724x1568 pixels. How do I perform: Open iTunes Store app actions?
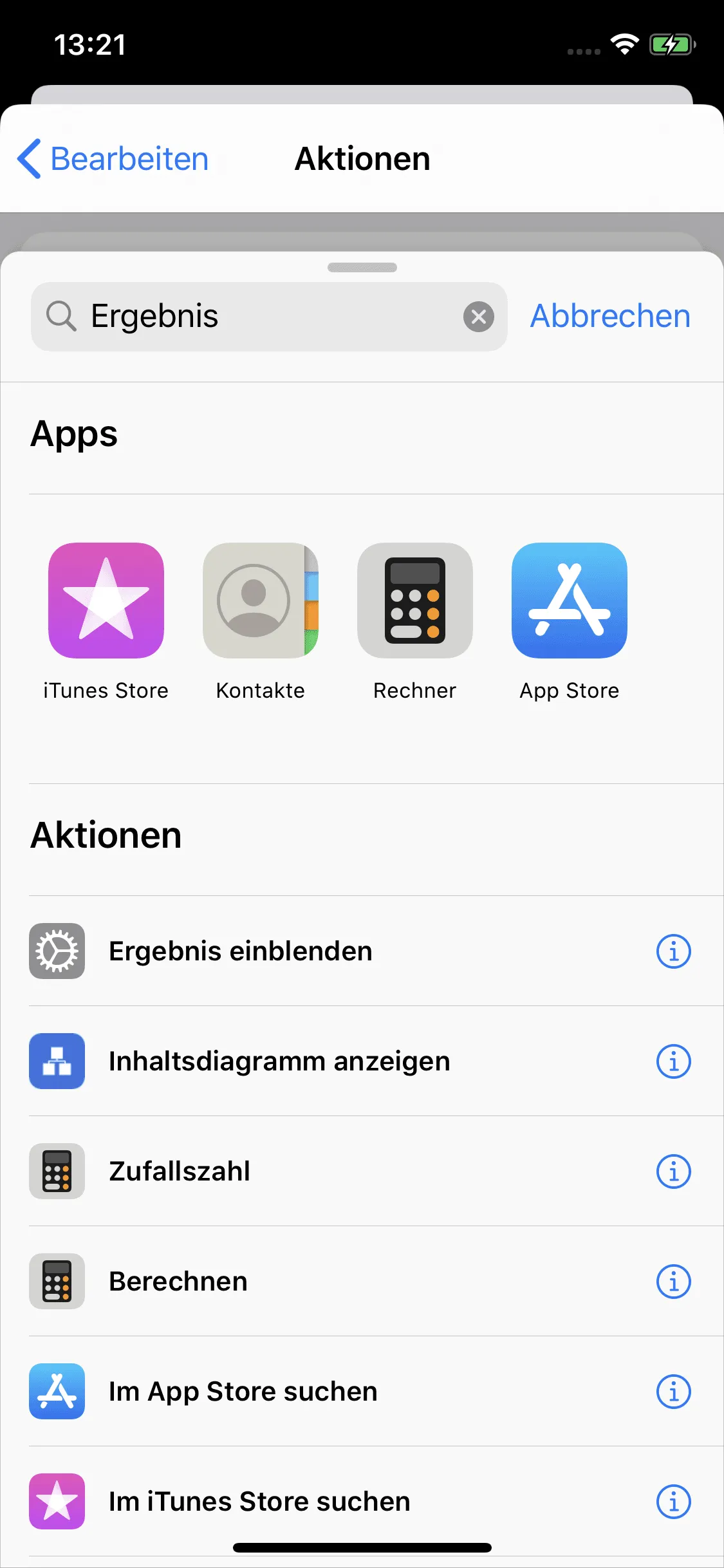[x=106, y=622]
